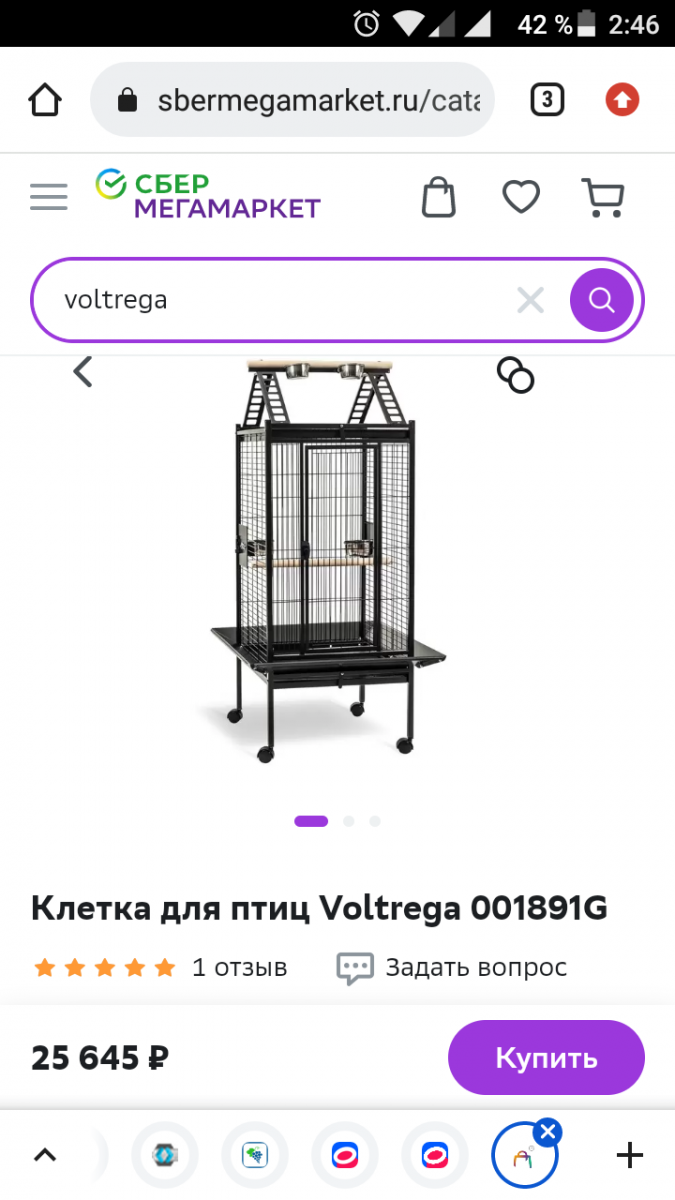Open the hamburger menu
This screenshot has width=675, height=1200.
pos(48,197)
